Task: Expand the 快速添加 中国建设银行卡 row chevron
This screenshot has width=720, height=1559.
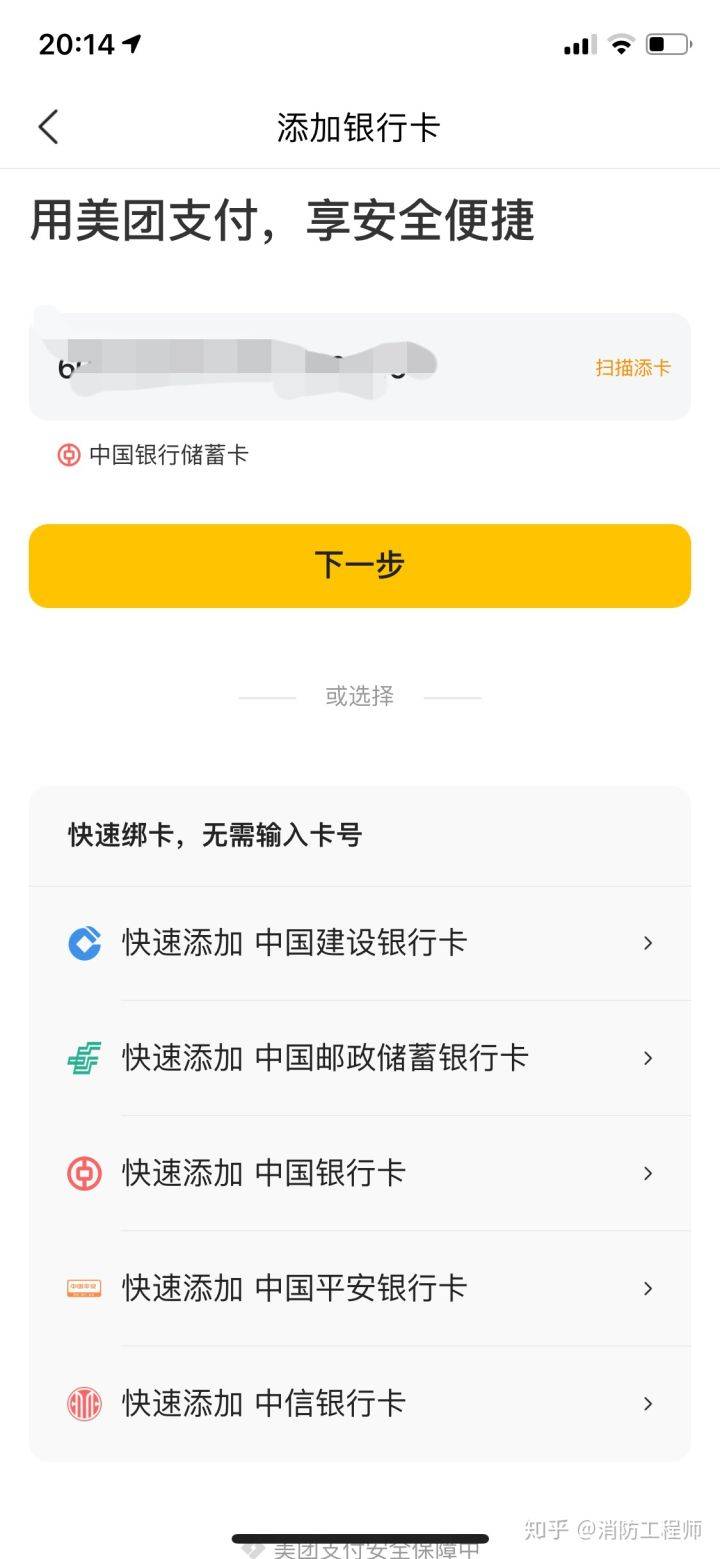Action: 649,943
